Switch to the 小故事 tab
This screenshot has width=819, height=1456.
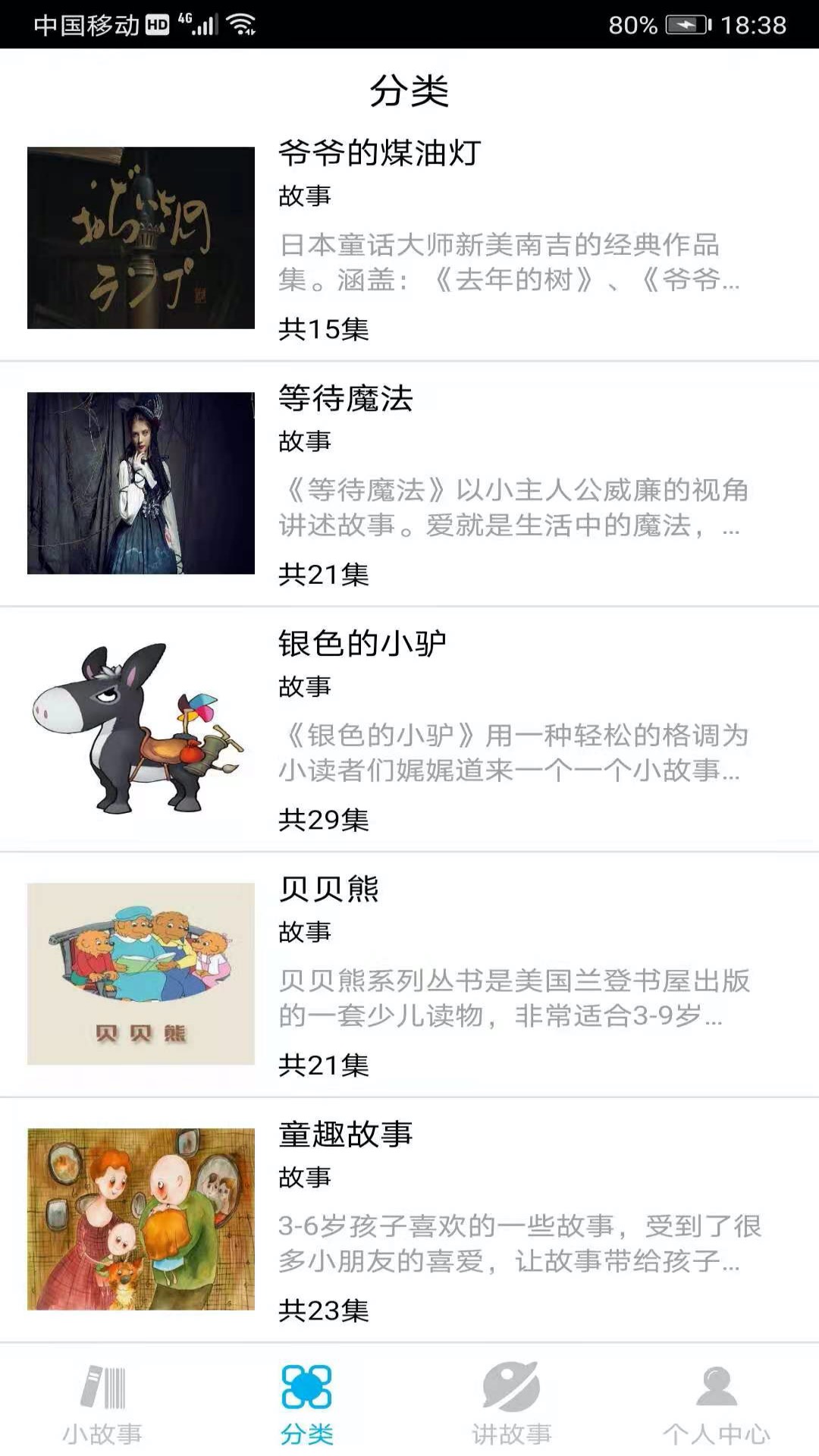tap(102, 1403)
